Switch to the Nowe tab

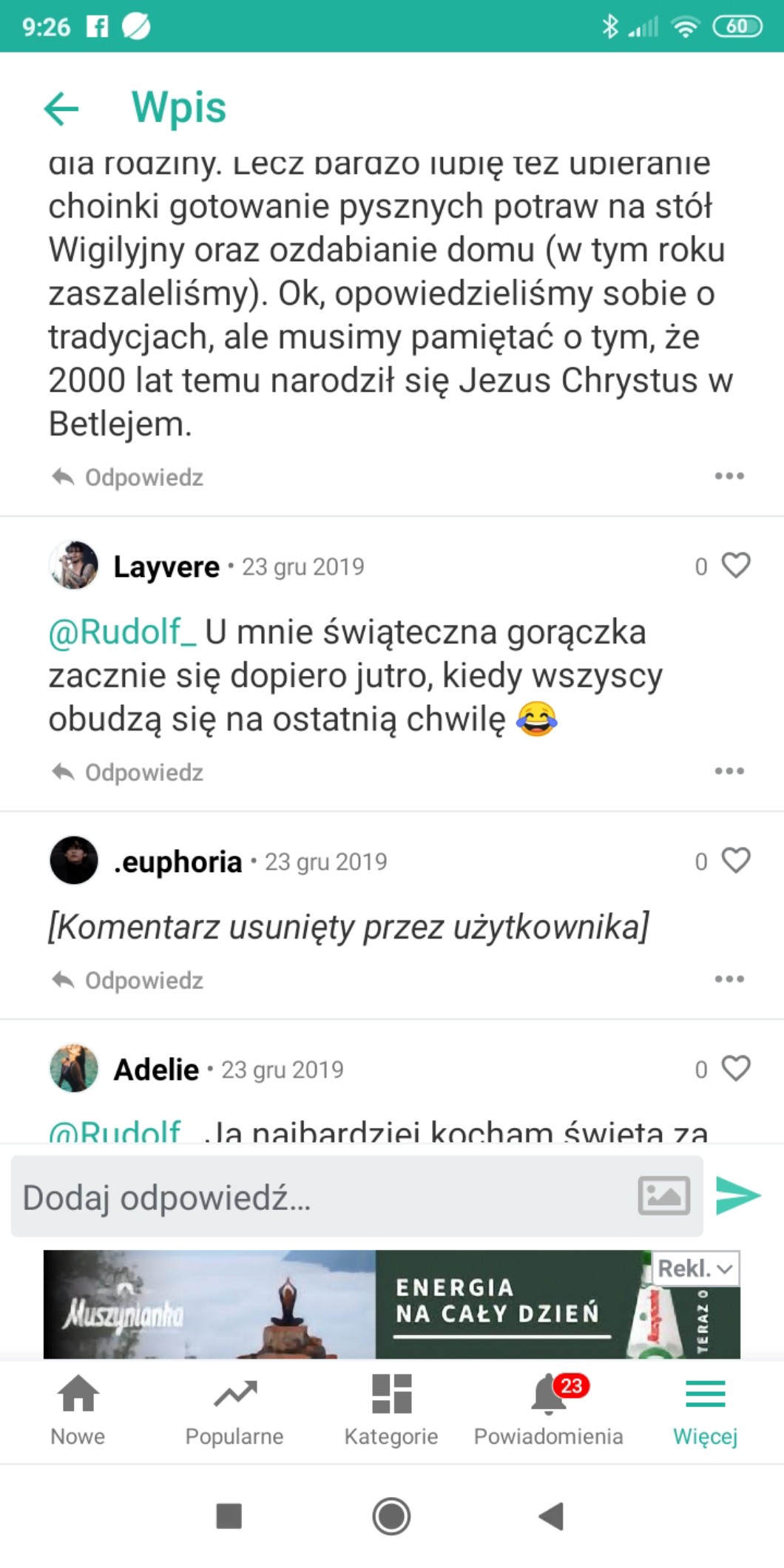coord(78,1410)
